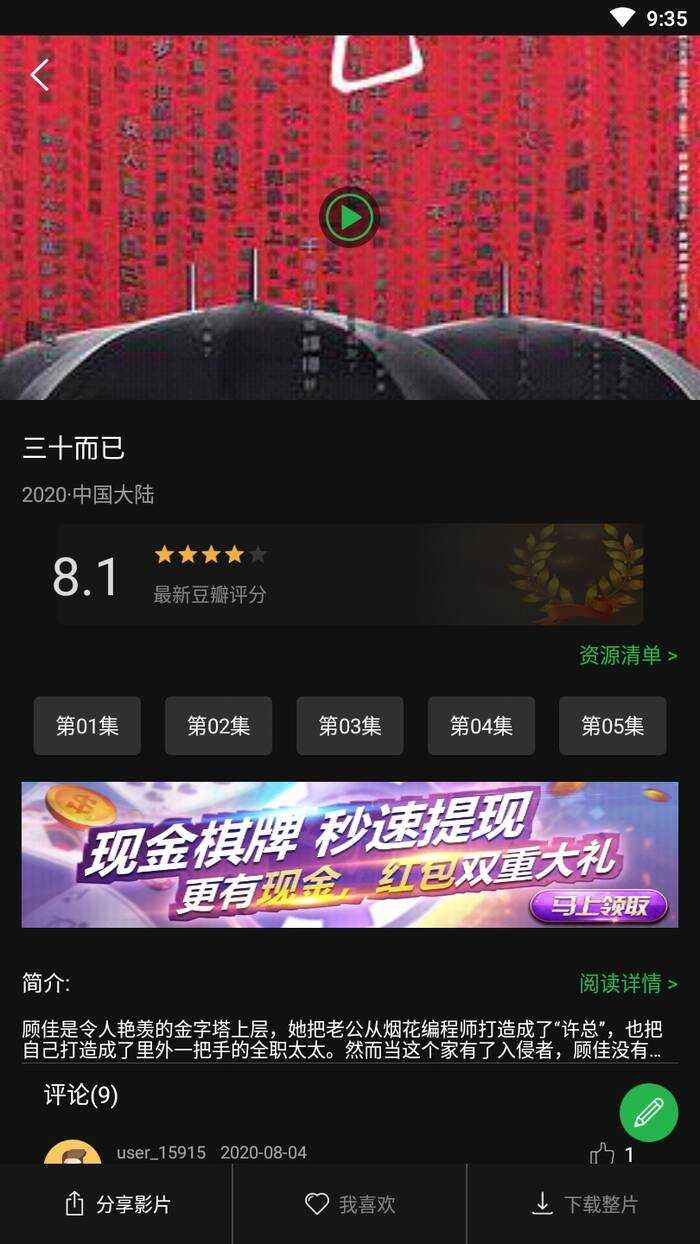Open the 现金棋牌 ad banner
The image size is (700, 1244).
pos(350,855)
